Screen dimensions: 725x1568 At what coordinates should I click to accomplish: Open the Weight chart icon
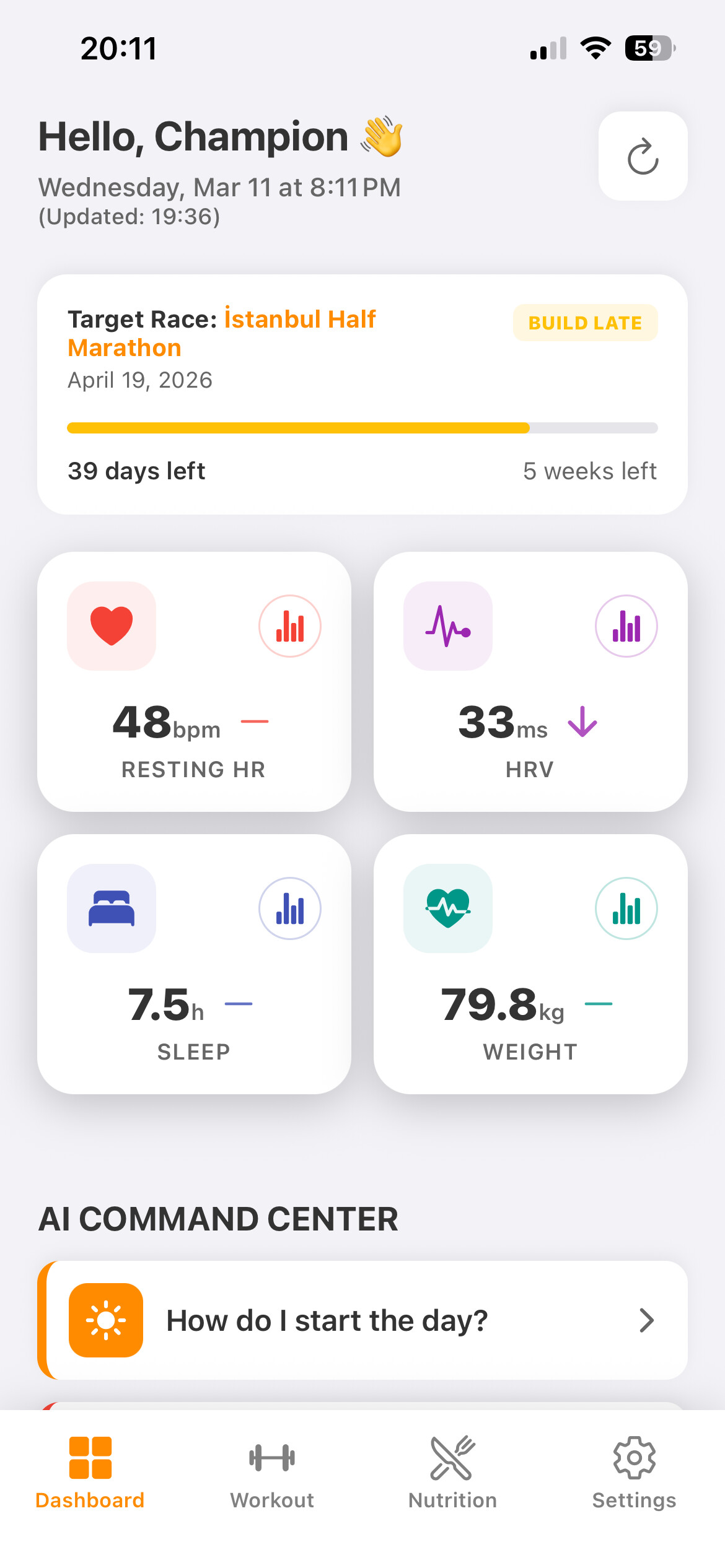click(x=626, y=908)
